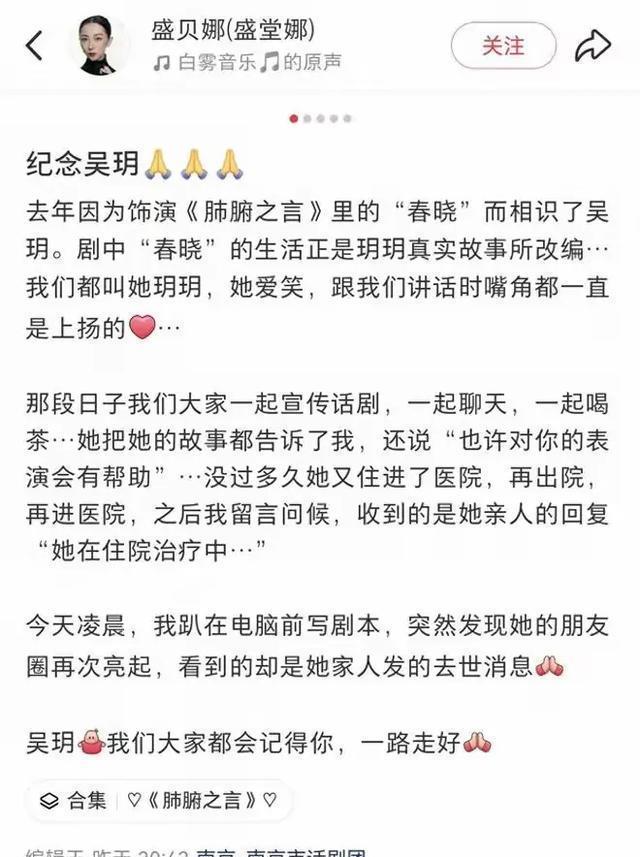
Task: Go back with the arrow icon
Action: pyautogui.click(x=34, y=45)
